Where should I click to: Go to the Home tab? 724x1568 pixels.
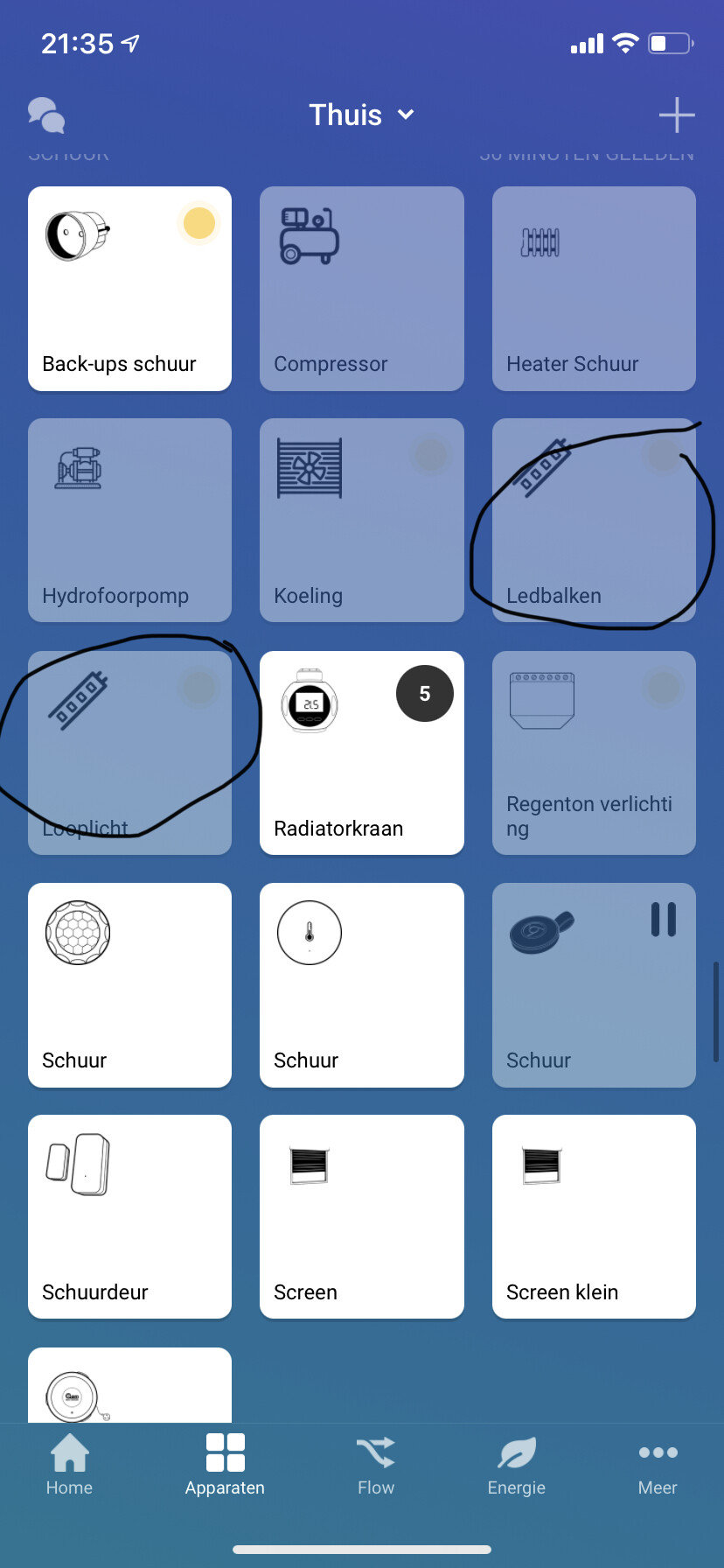pos(69,1465)
